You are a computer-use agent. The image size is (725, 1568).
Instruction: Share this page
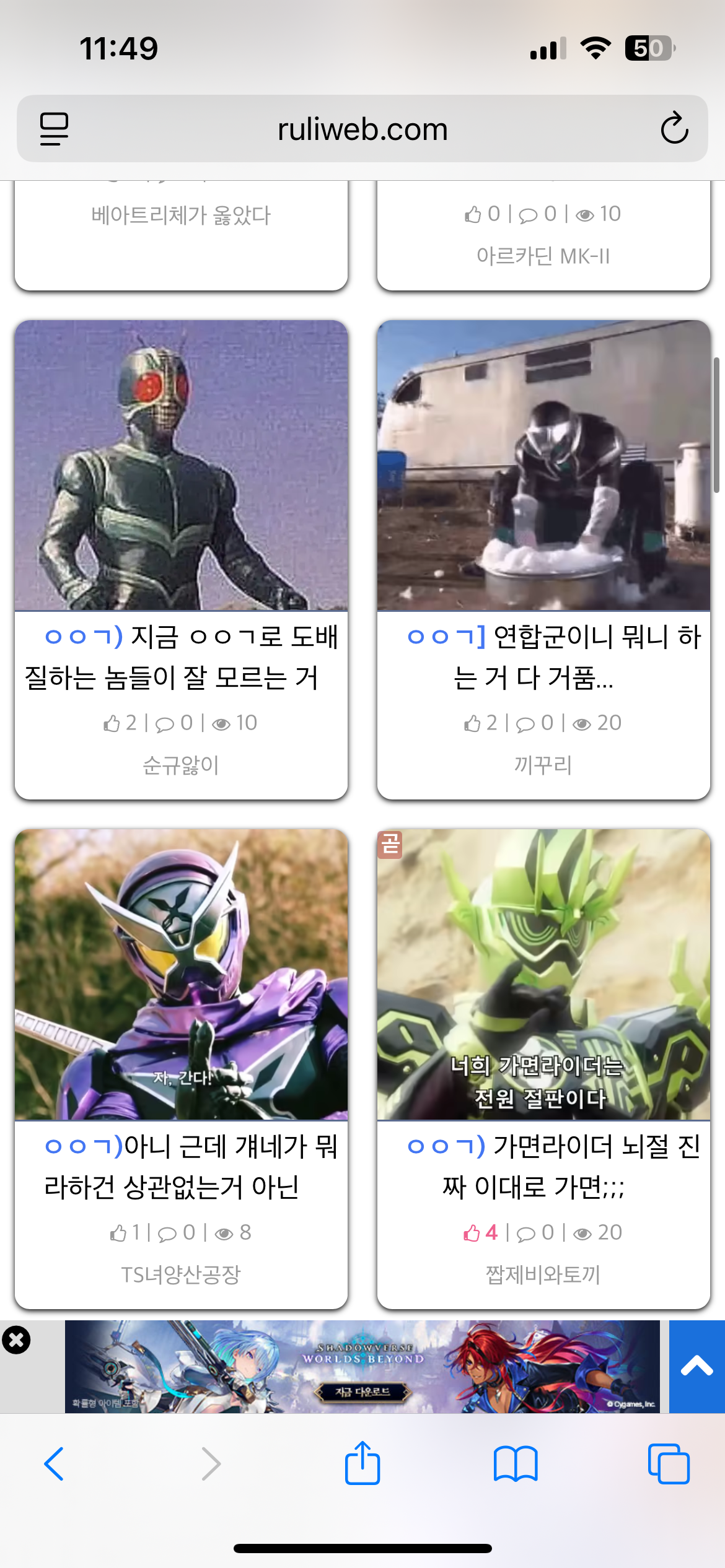coord(362,1464)
